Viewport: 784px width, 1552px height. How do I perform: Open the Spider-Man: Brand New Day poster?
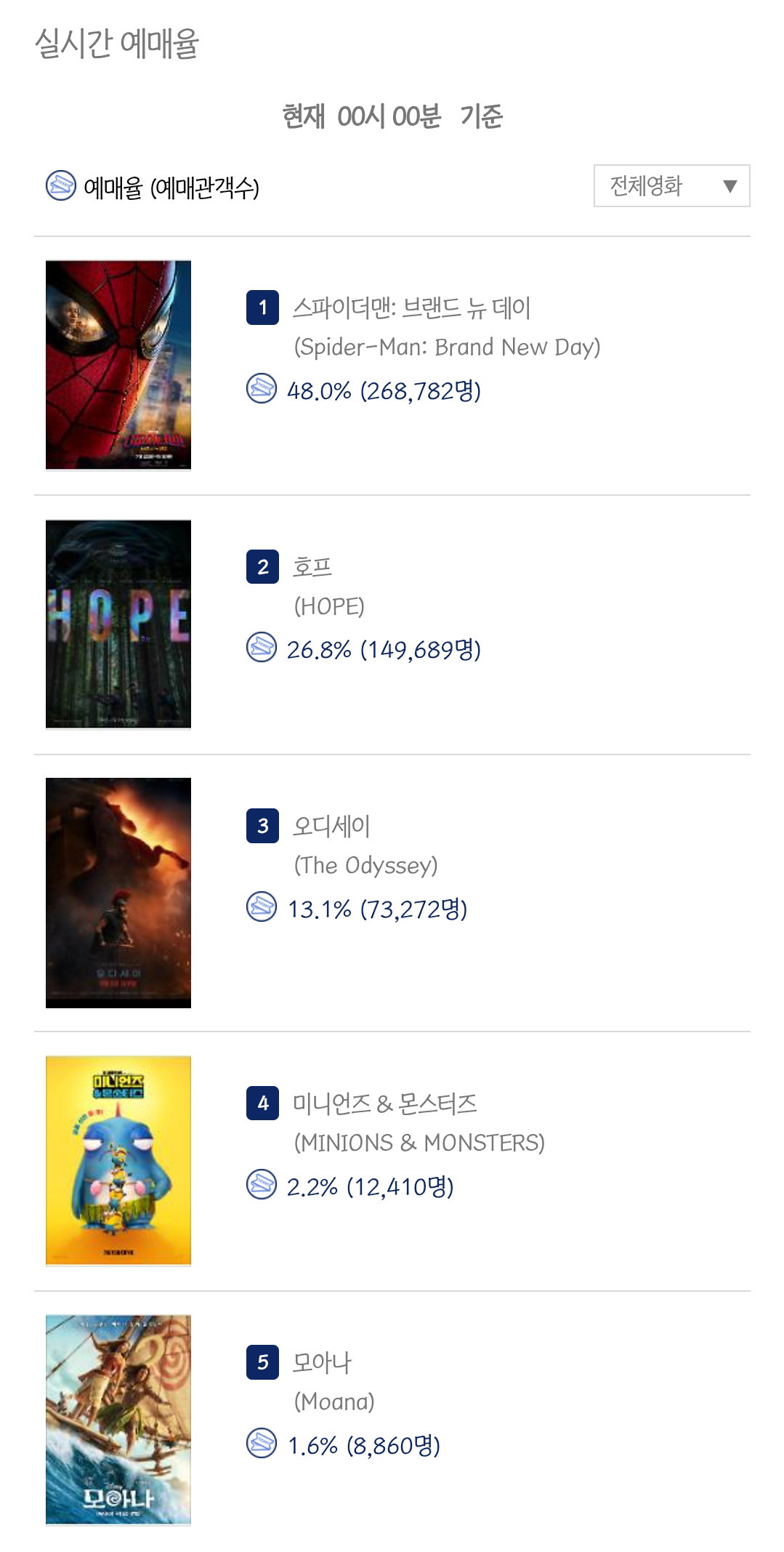pos(118,365)
